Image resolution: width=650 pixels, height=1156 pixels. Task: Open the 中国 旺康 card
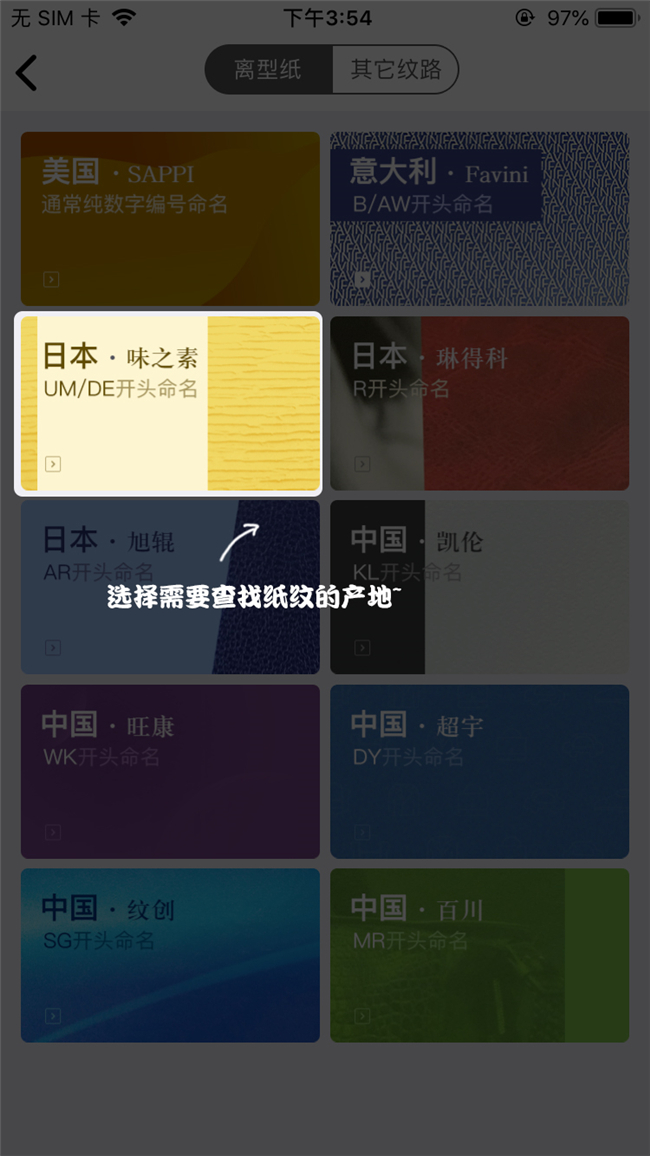pyautogui.click(x=170, y=771)
